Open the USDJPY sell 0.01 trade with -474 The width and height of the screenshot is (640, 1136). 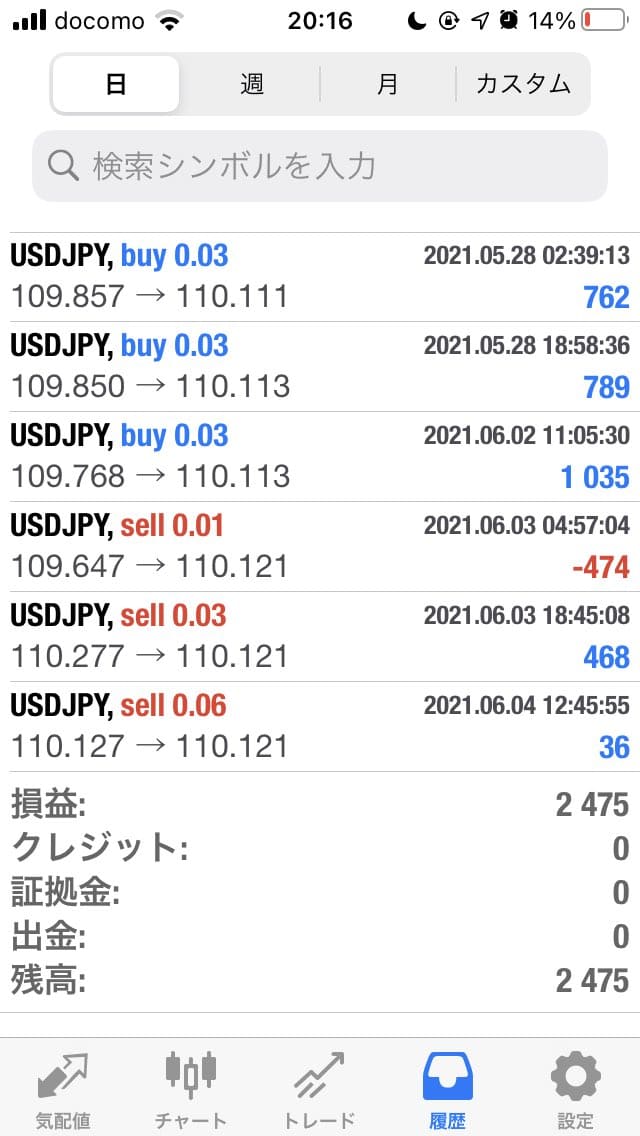(x=320, y=547)
